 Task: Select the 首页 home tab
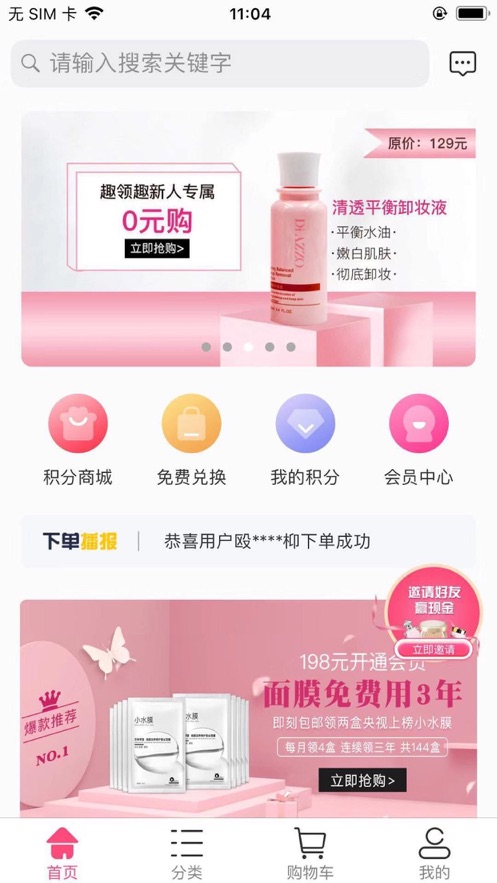(x=62, y=853)
